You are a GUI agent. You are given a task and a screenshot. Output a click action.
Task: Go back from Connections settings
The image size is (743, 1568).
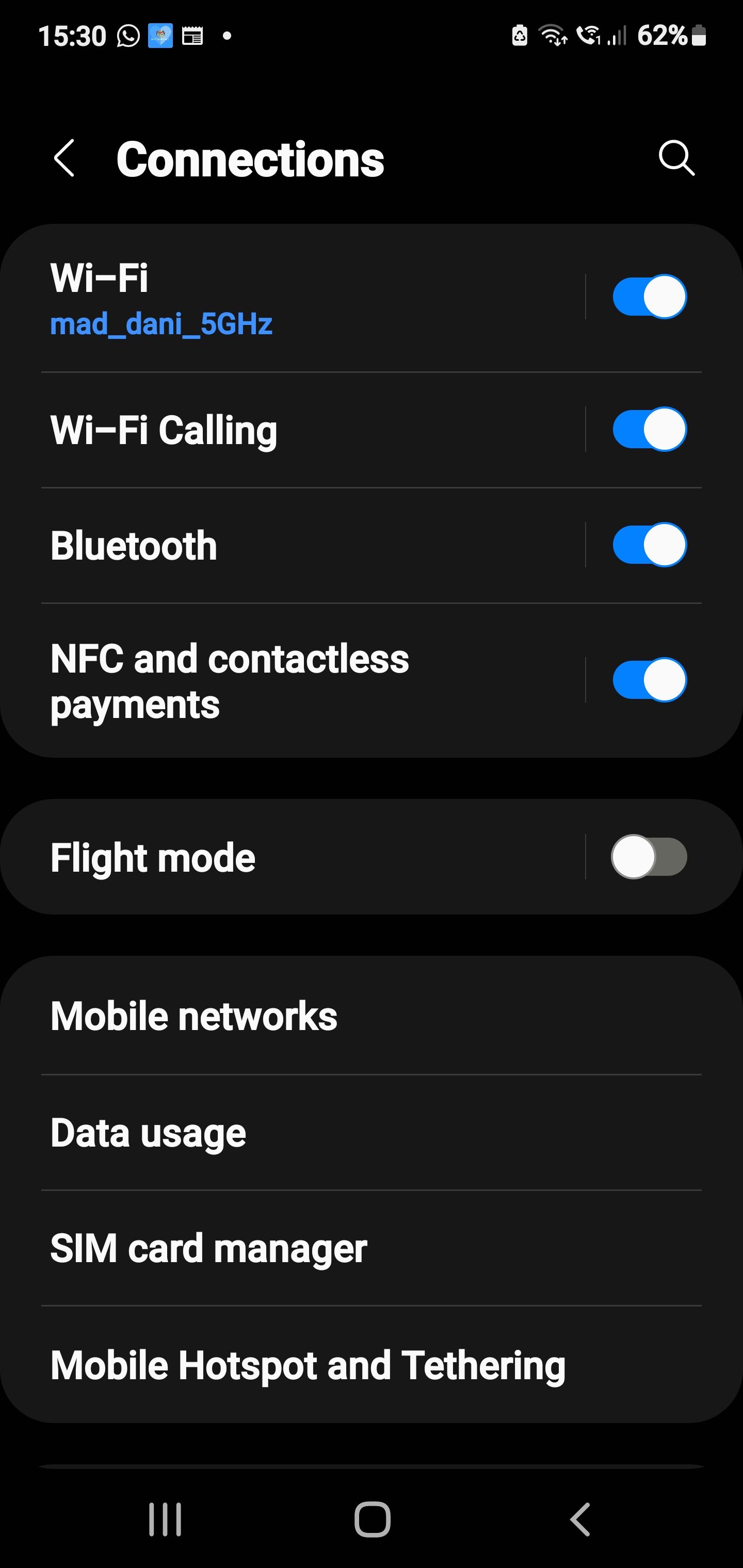(x=64, y=158)
